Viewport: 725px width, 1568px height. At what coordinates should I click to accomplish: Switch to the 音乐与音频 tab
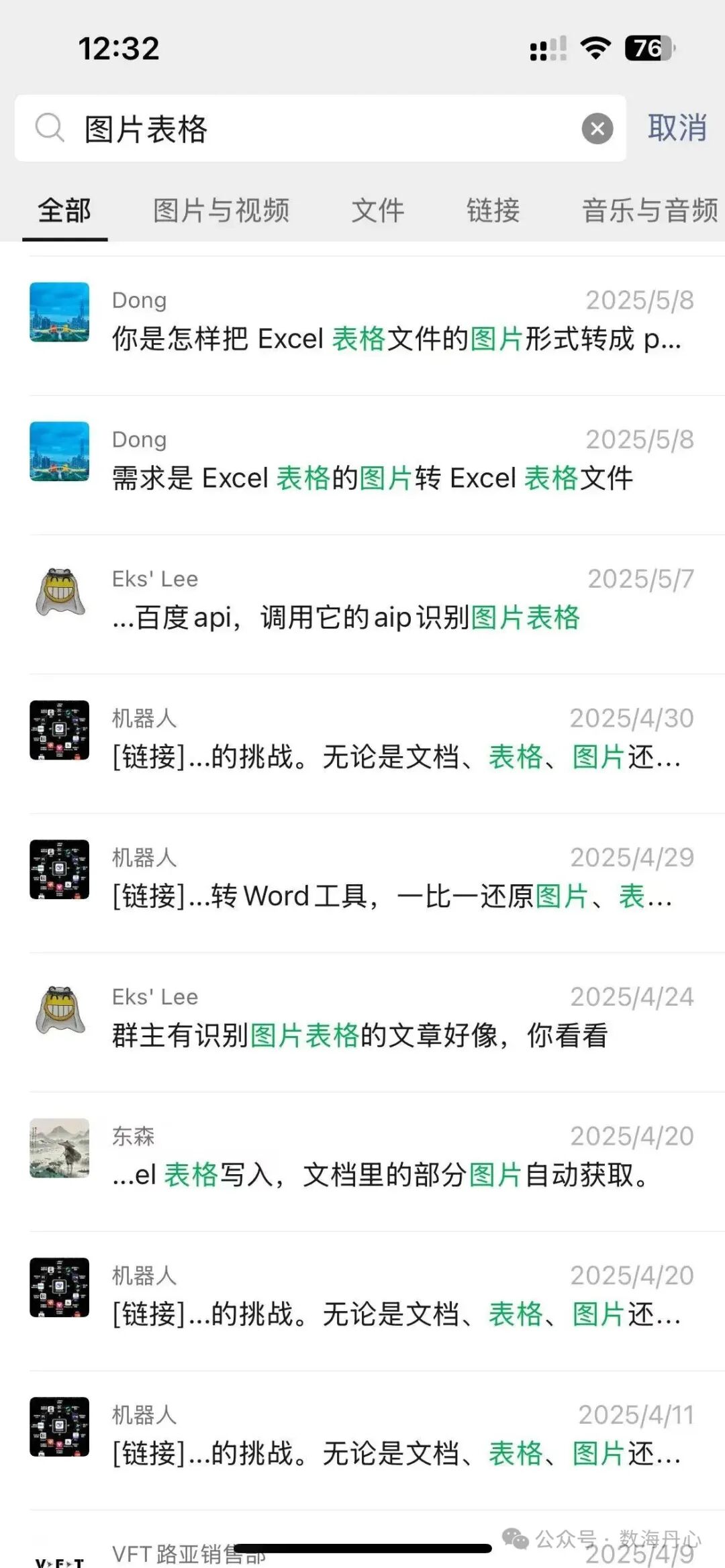[x=649, y=211]
